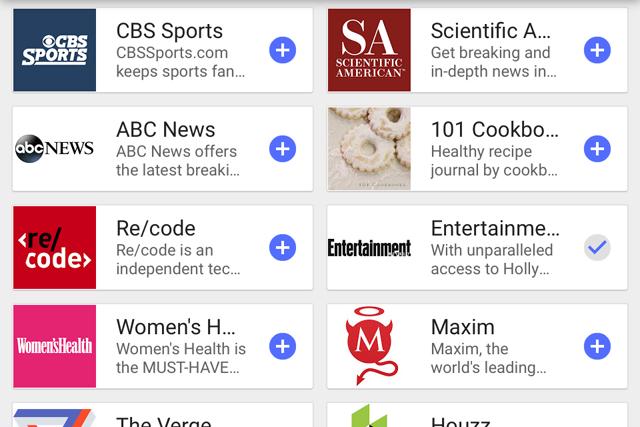The image size is (640, 427).
Task: Add ABC News using the plus icon
Action: point(283,149)
